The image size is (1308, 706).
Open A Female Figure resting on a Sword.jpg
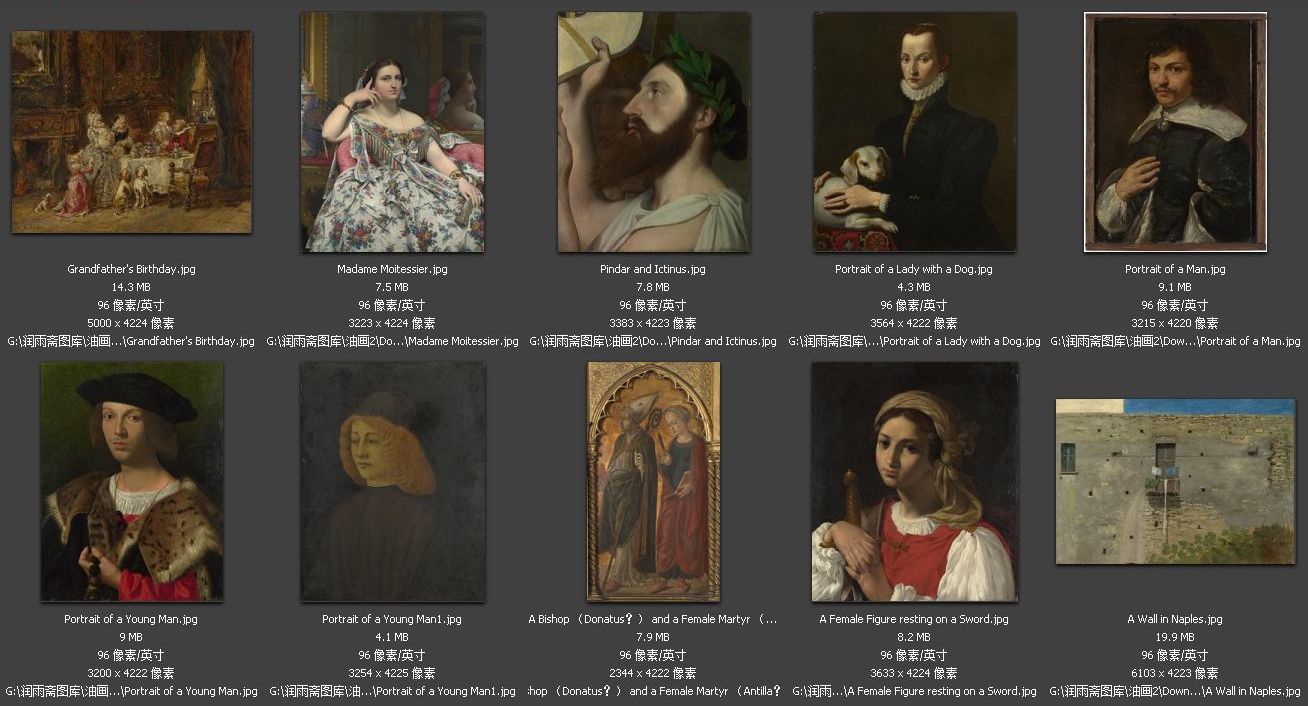coord(914,481)
